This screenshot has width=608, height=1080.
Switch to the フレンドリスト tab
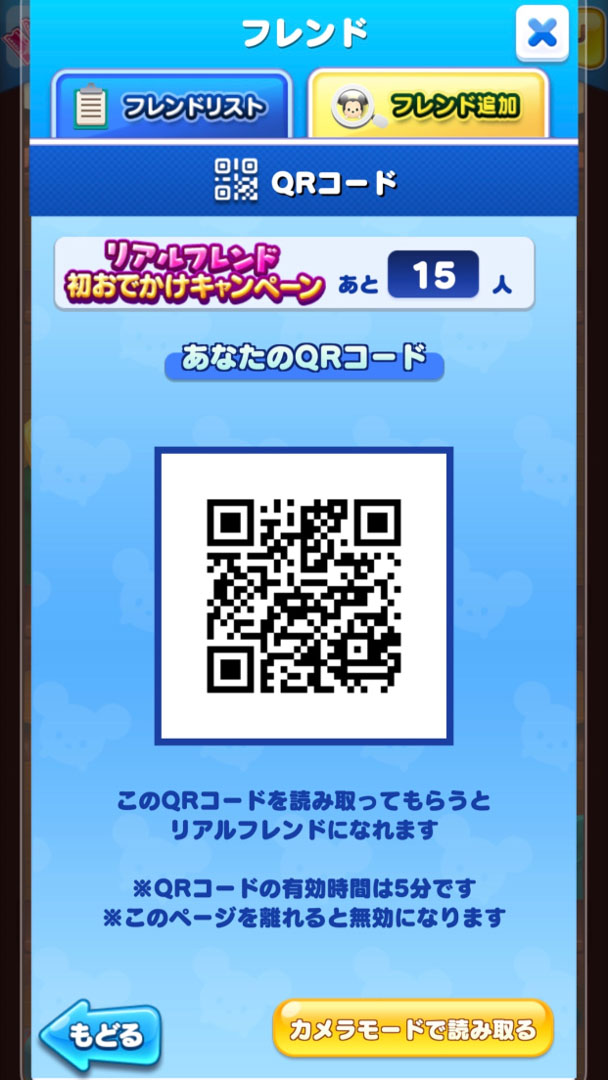(172, 105)
